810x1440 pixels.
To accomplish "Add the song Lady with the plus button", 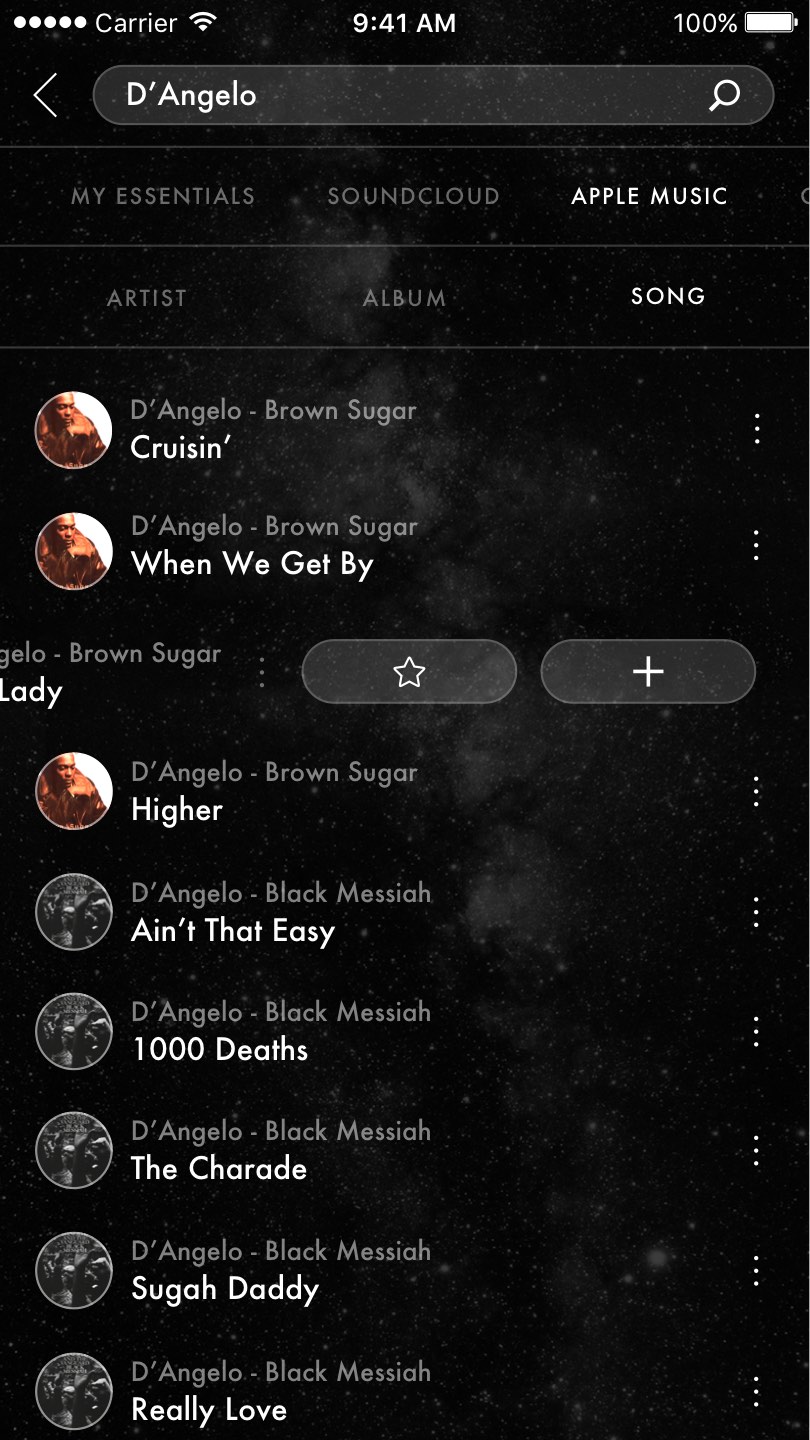I will 648,672.
